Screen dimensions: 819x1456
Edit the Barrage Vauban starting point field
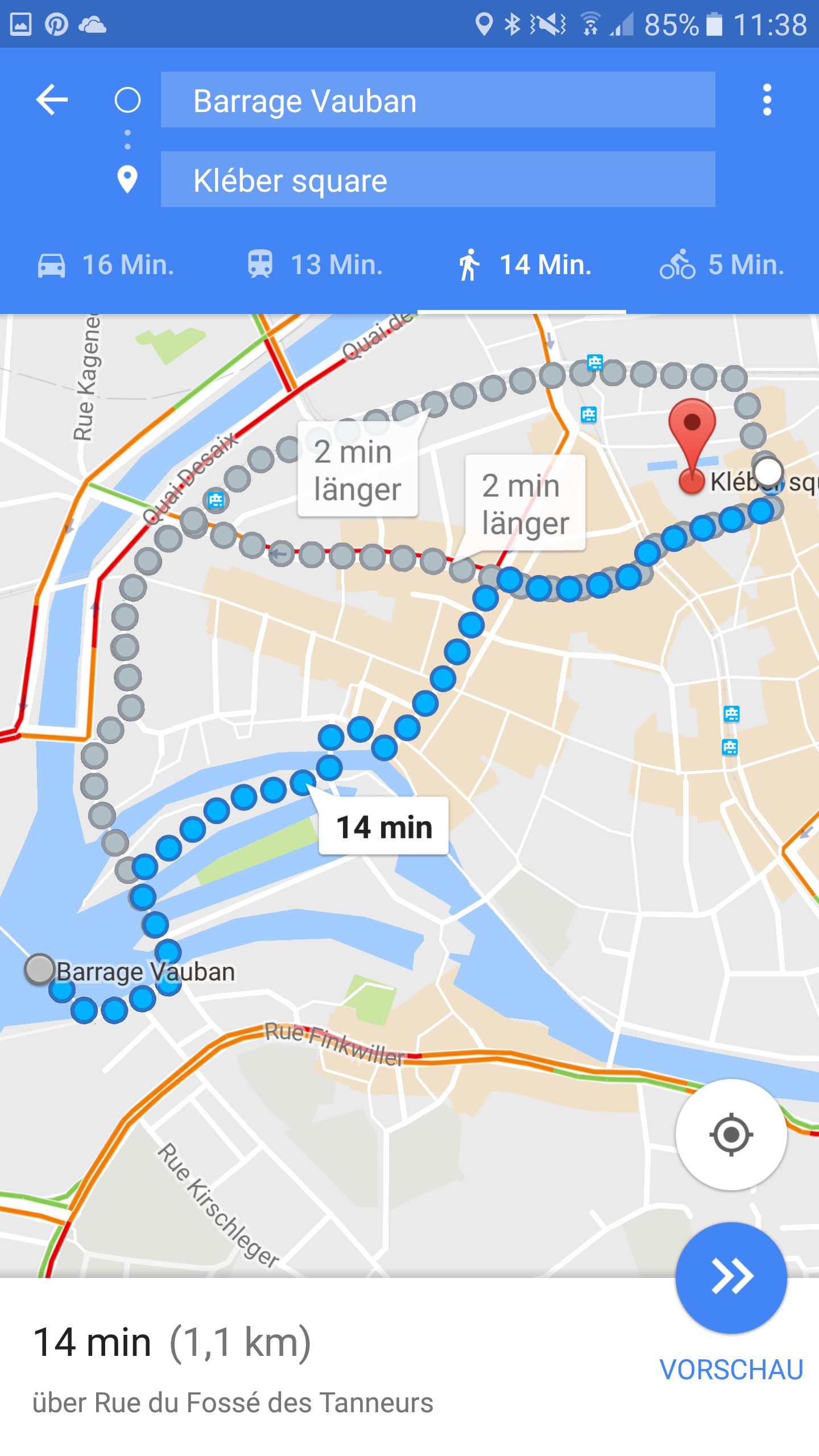click(x=437, y=100)
